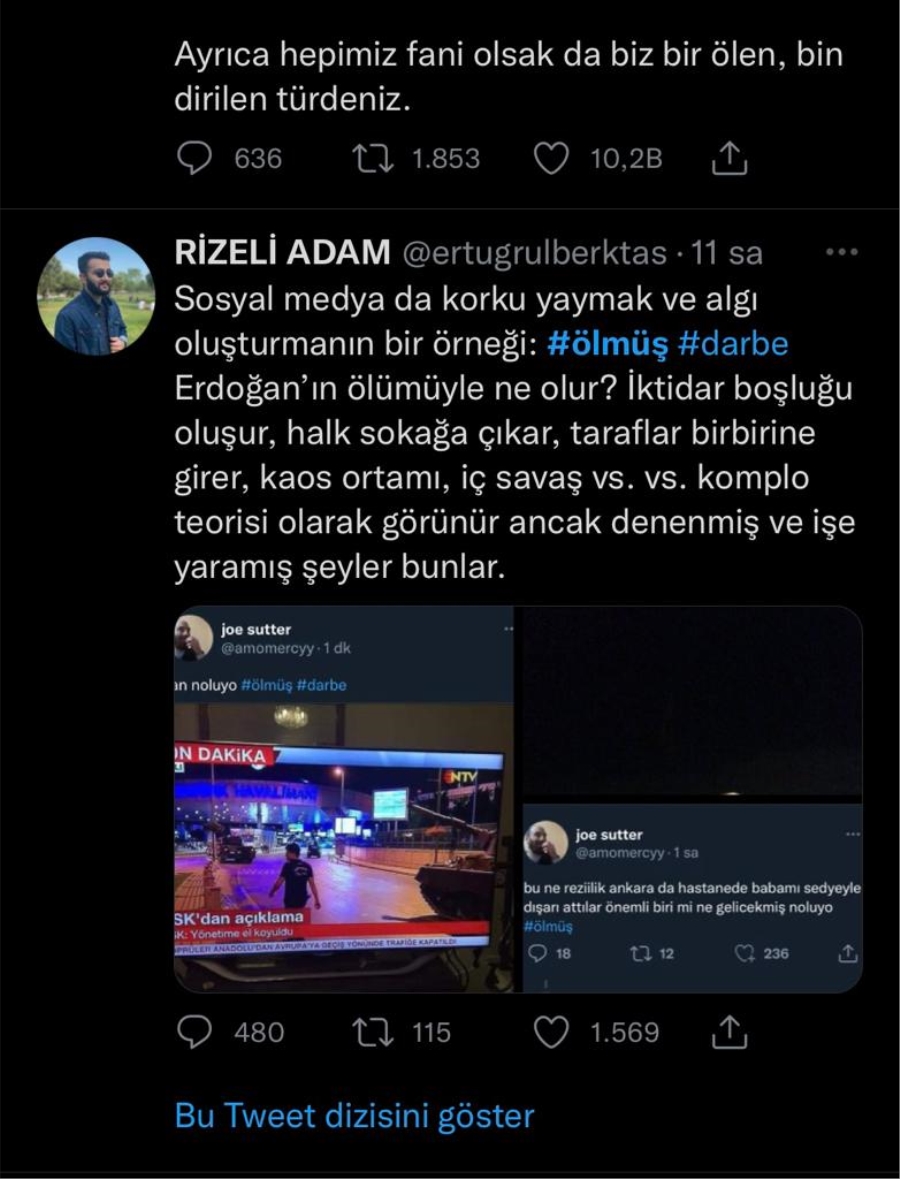Tap "Bu Tweet dizisini göster"
Screen dimensions: 900x1179
(354, 1116)
